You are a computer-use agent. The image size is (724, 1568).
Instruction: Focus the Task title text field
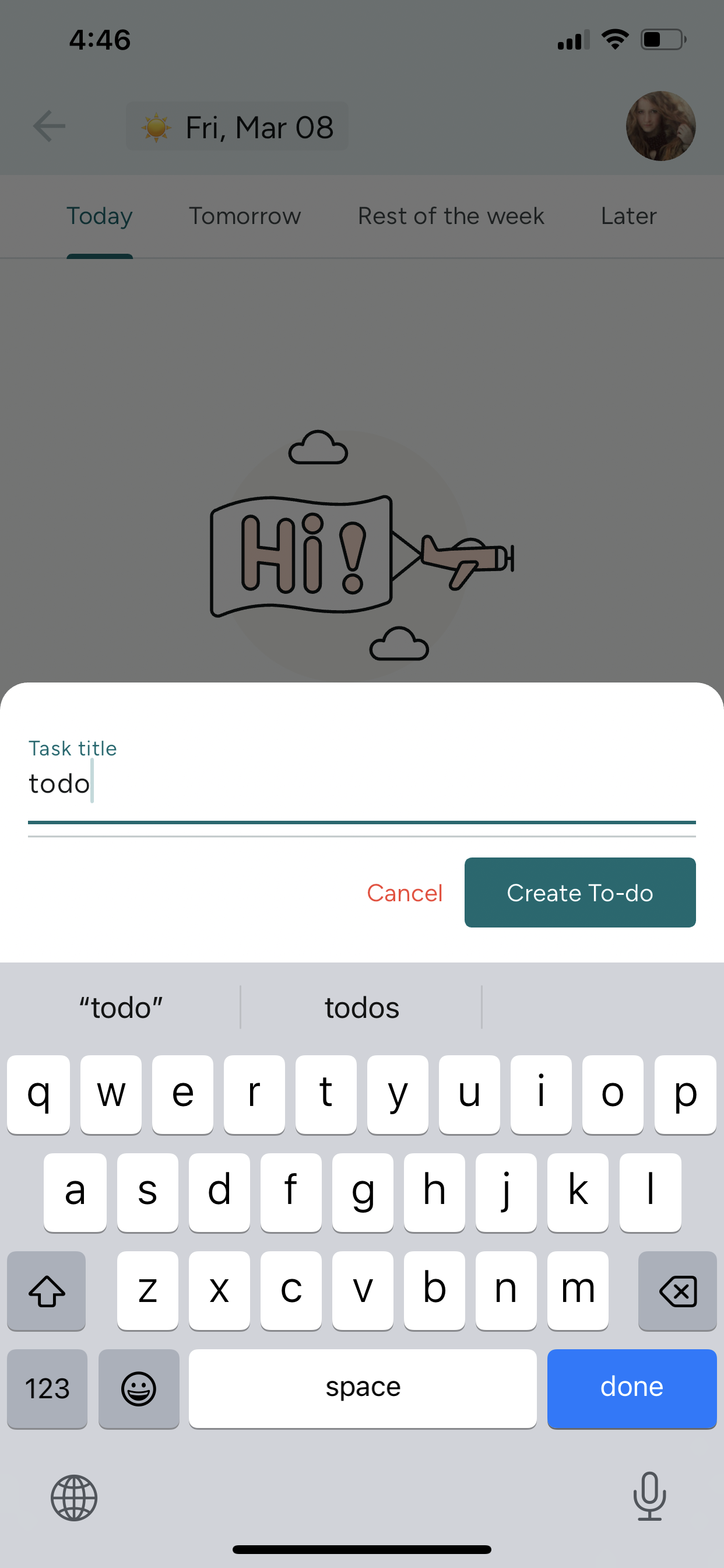click(361, 784)
